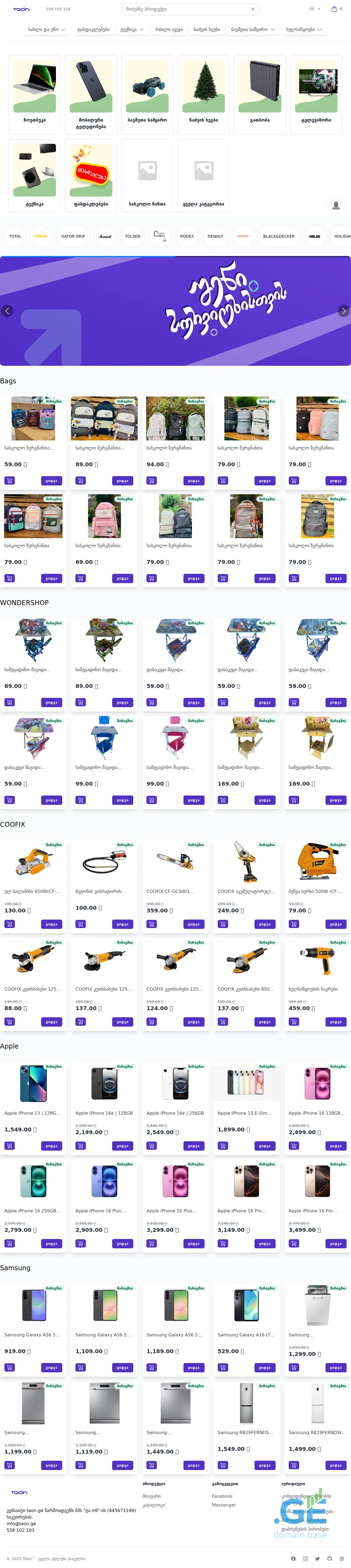Open the ტელევიზორი category tile

point(316,94)
